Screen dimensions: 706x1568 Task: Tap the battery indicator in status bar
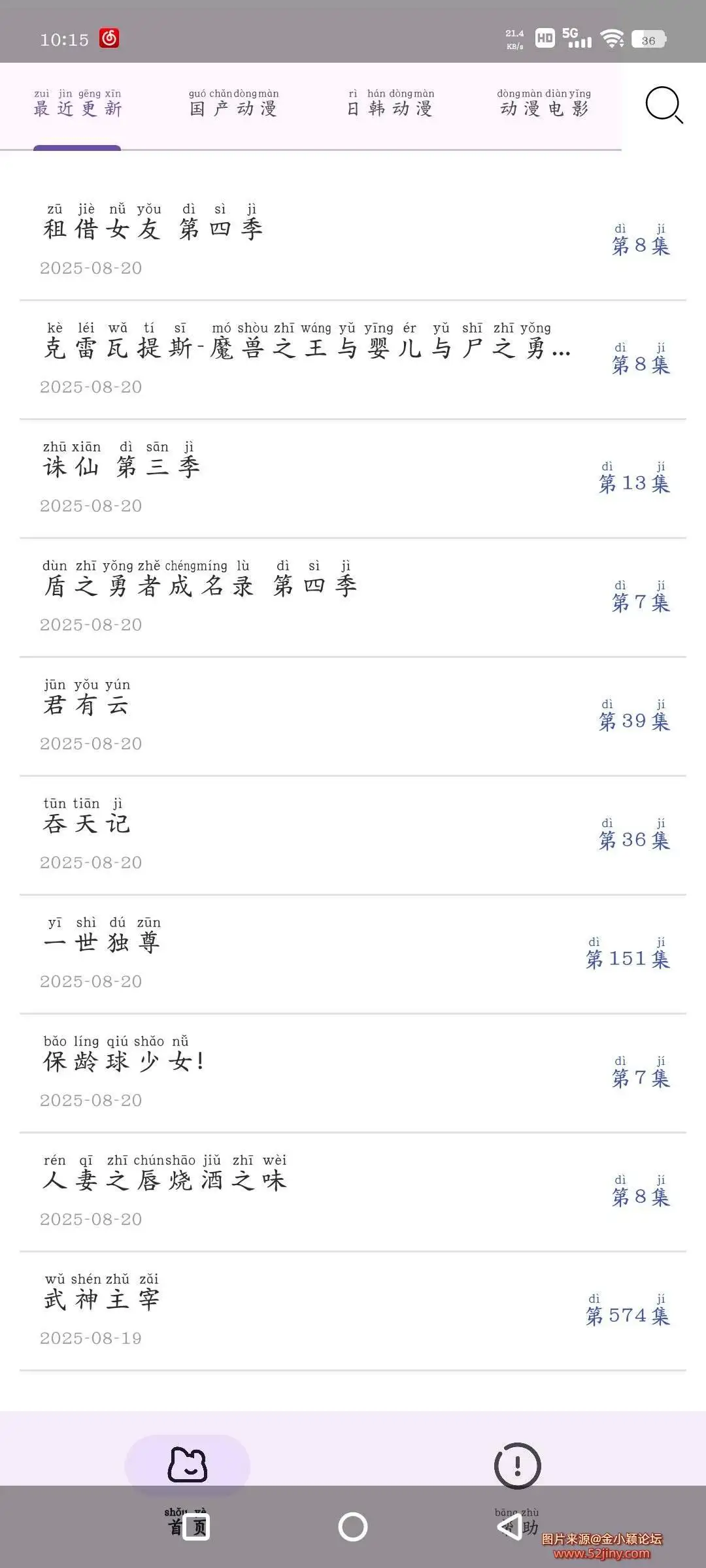[x=648, y=39]
